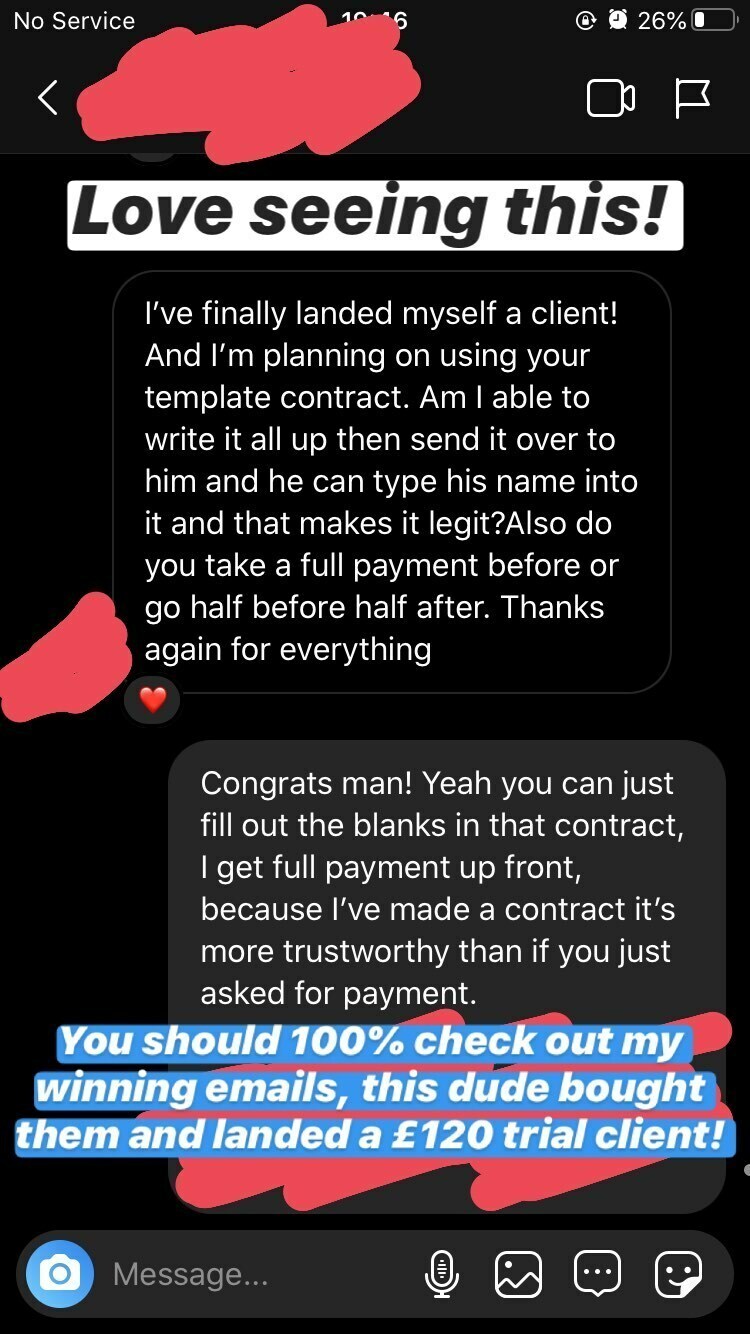View the heart reaction on the message
Viewport: 750px width, 1334px height.
[x=152, y=700]
